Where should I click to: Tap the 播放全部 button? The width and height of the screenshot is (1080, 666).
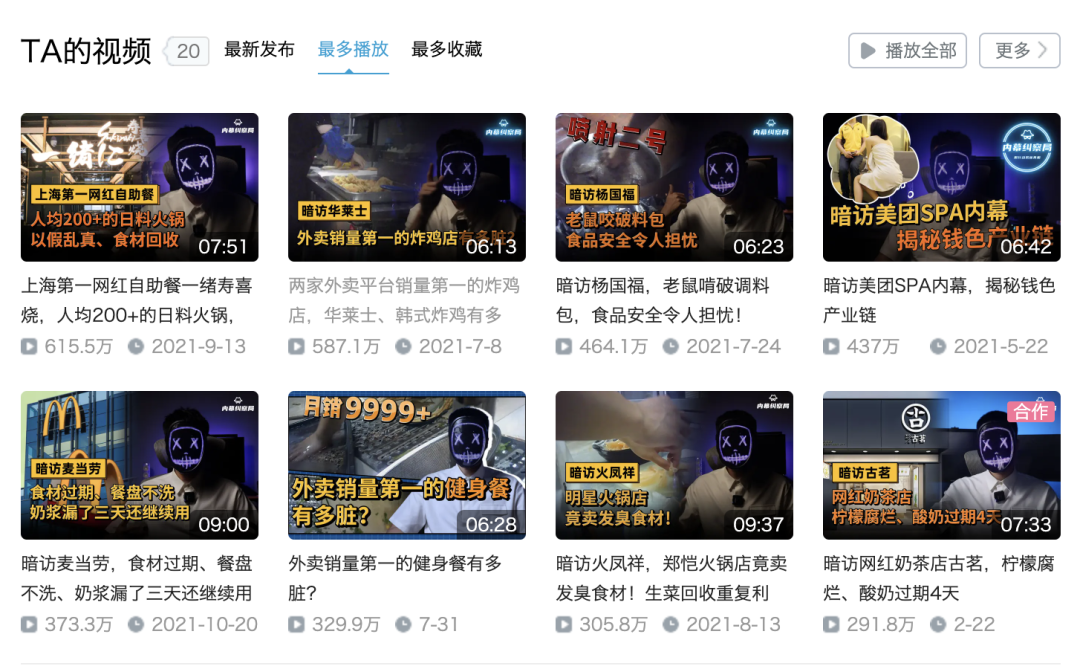[x=907, y=50]
